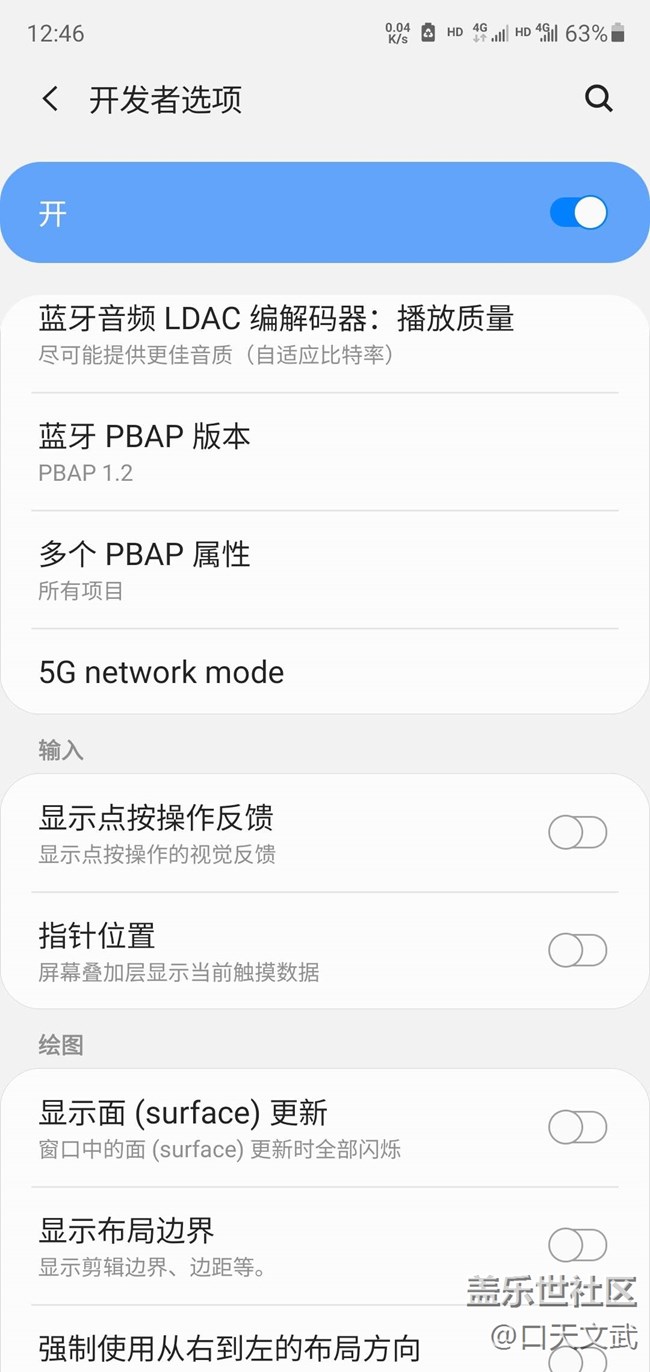Toggle 指针位置 on
The height and width of the screenshot is (1372, 650).
[x=577, y=951]
